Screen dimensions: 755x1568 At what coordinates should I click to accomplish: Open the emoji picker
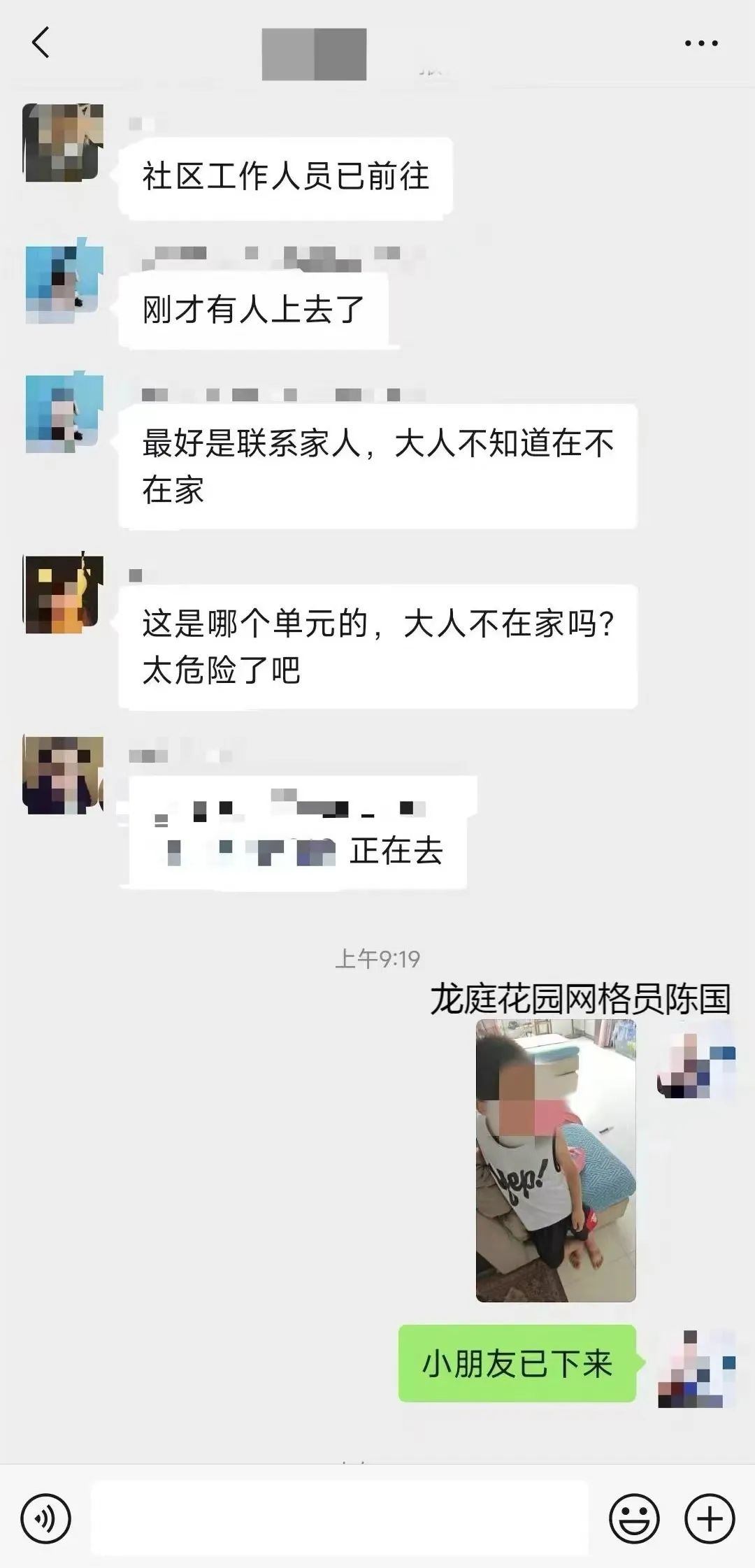point(634,1518)
